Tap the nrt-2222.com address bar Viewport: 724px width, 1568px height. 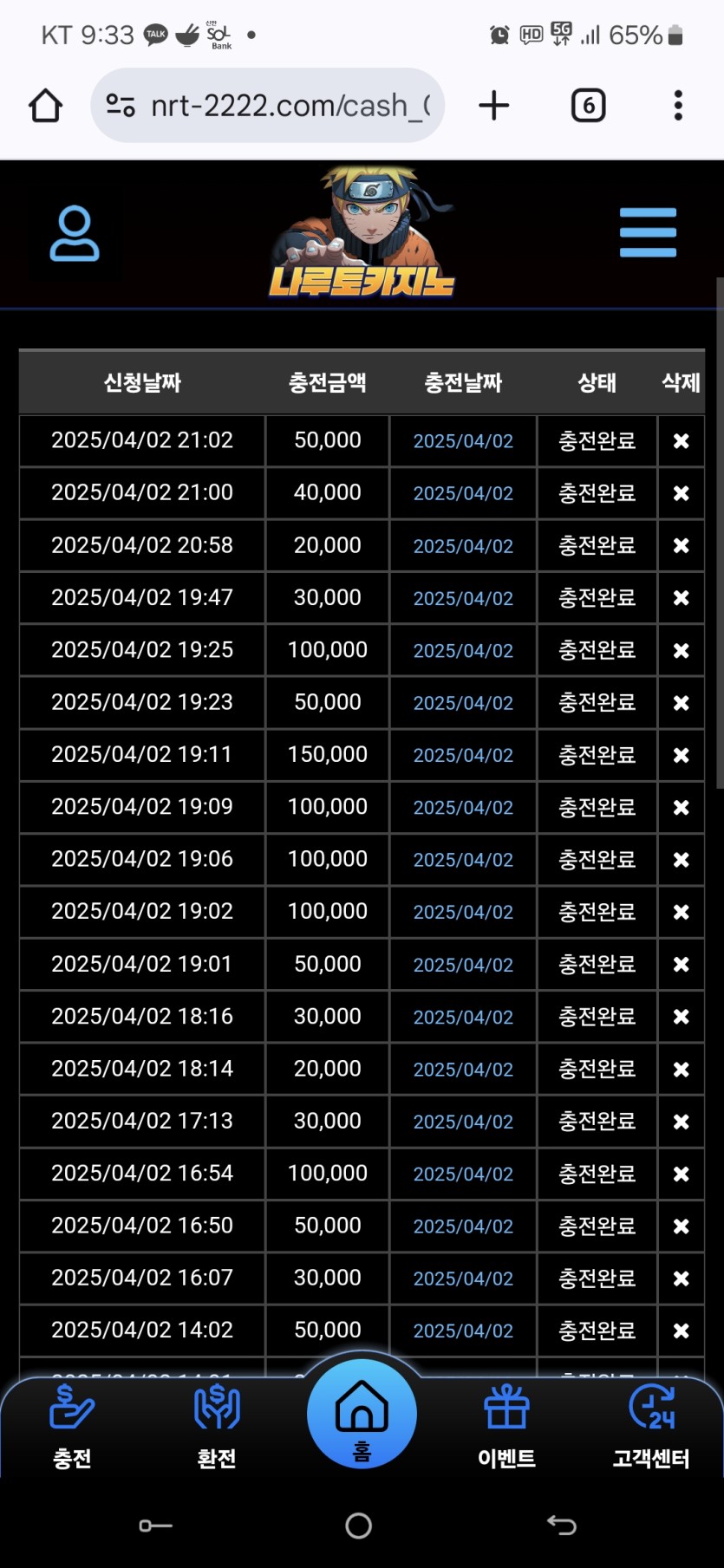point(269,106)
